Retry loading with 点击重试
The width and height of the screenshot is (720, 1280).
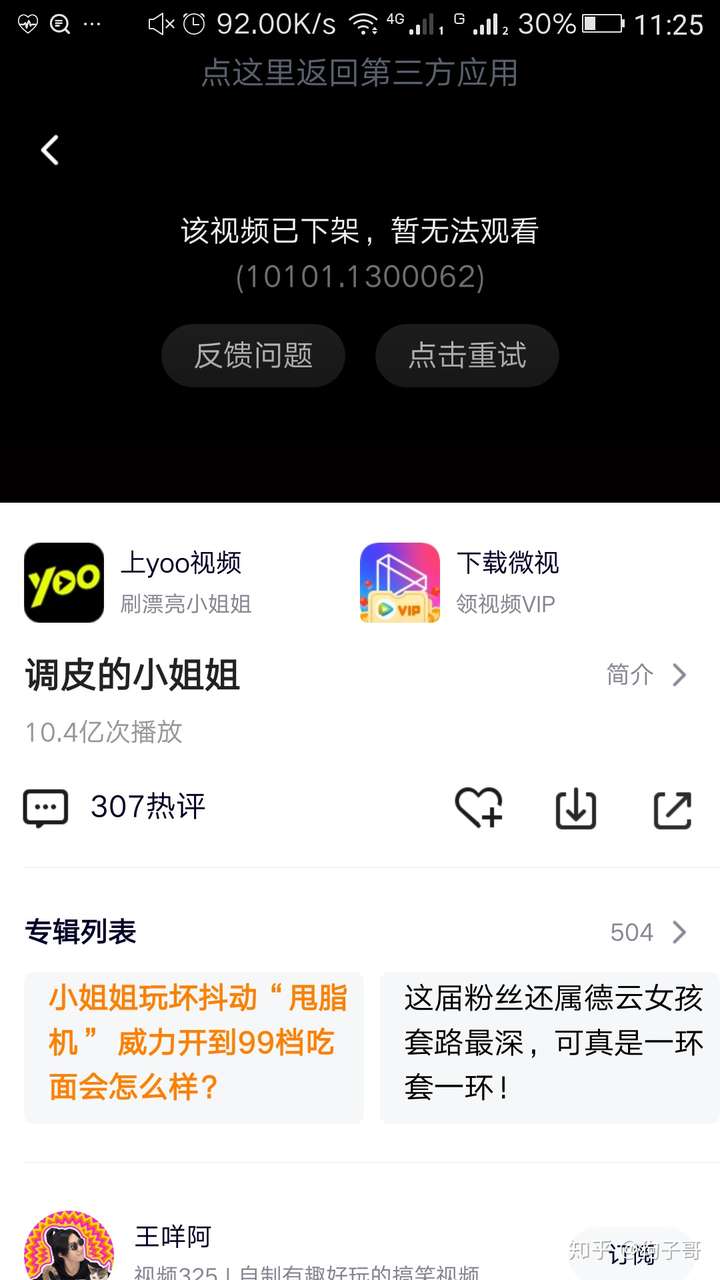(467, 355)
